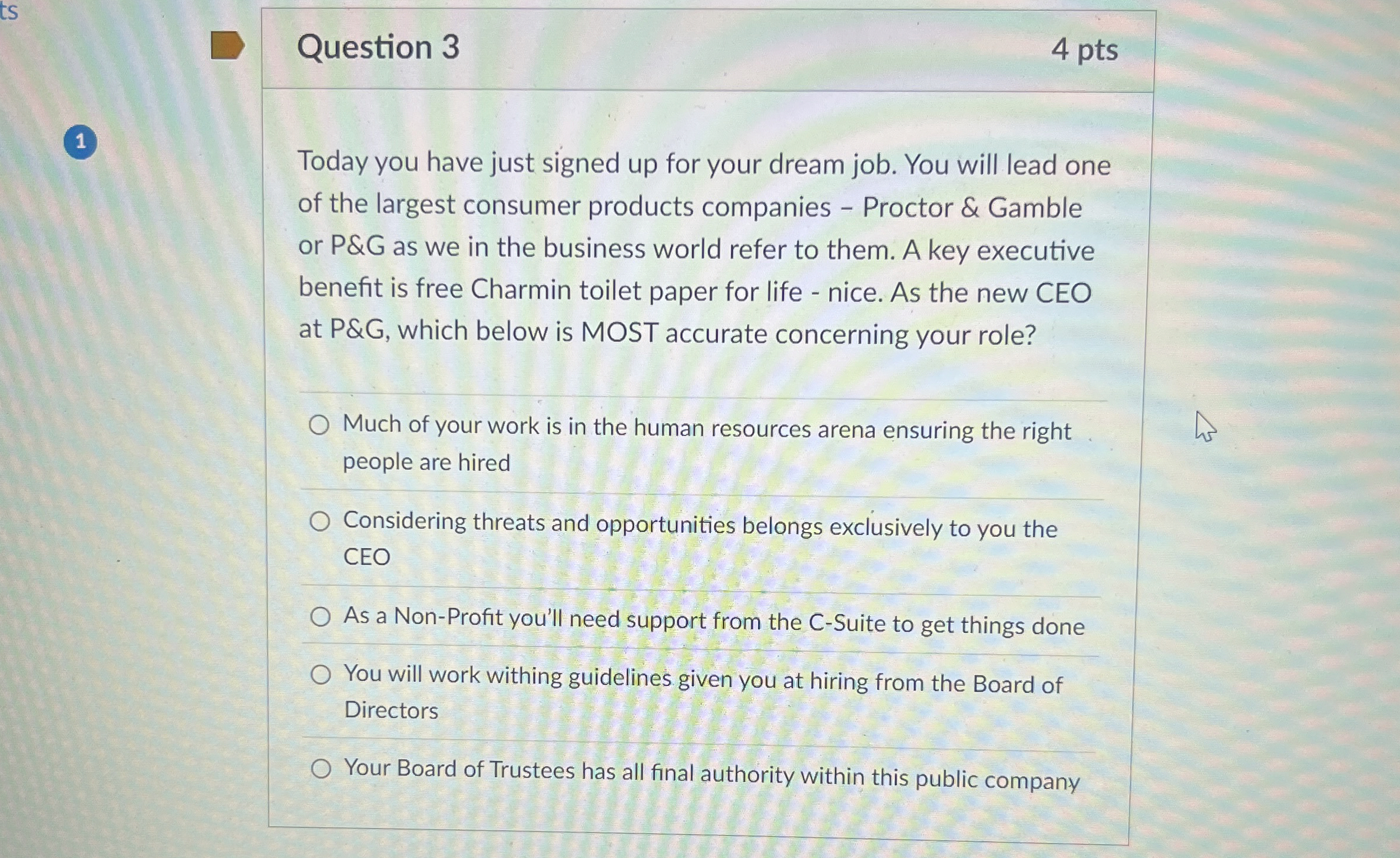Select the human resources arena answer

coord(319,425)
